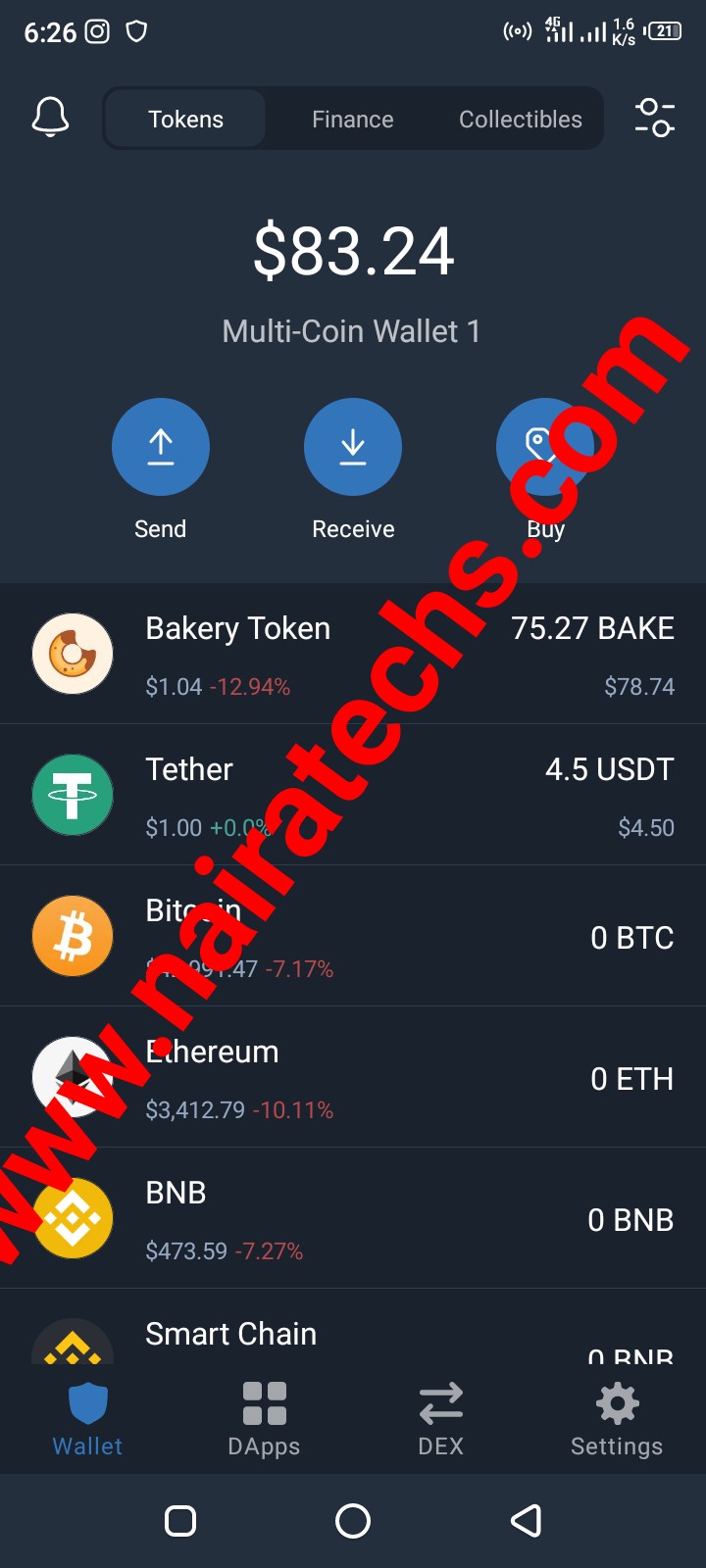Screen dimensions: 706x1568
Task: Switch to the Finance tab
Action: [353, 119]
